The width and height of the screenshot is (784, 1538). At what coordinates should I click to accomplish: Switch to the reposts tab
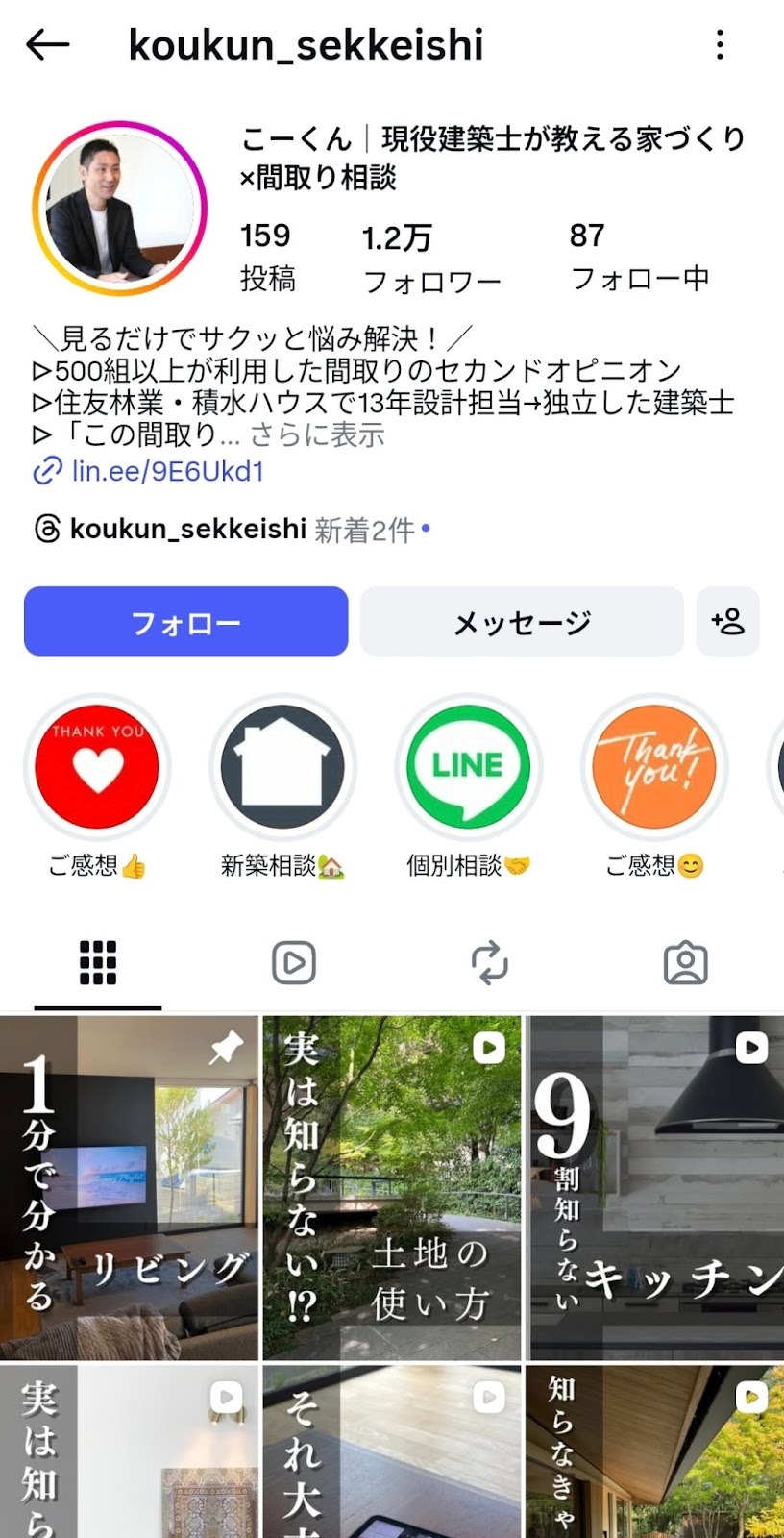tap(490, 963)
